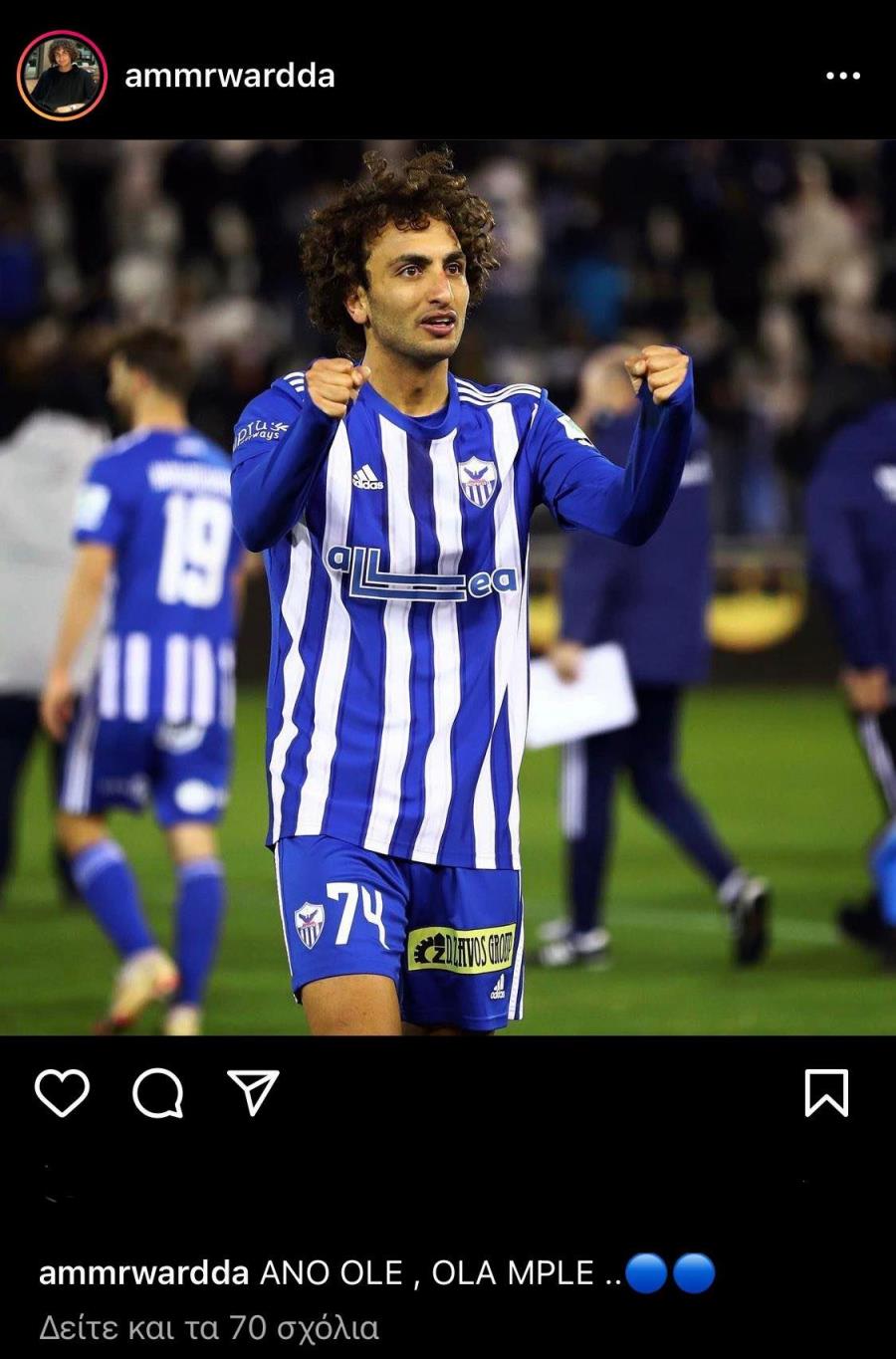This screenshot has height=1359, width=896.
Task: Open ammrwardda's profile picture story
Action: (x=62, y=76)
